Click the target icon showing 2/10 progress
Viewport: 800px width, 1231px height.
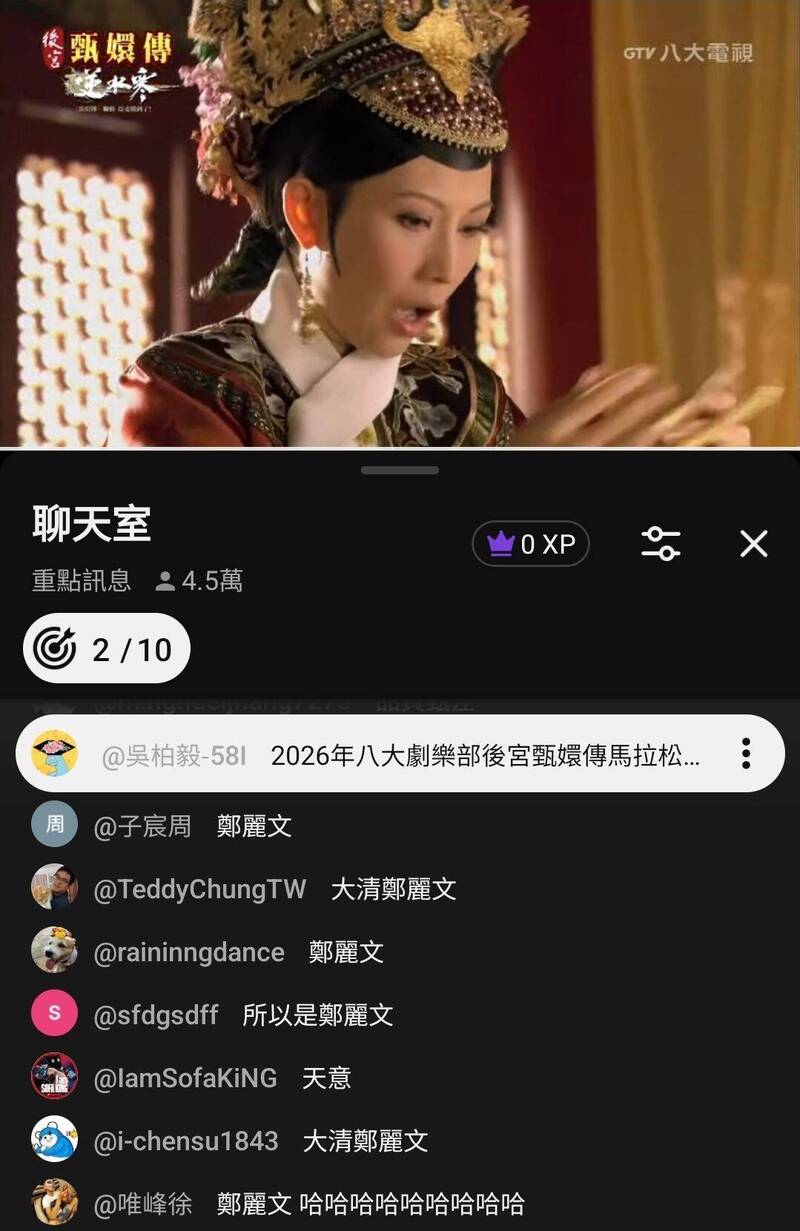pyautogui.click(x=57, y=648)
